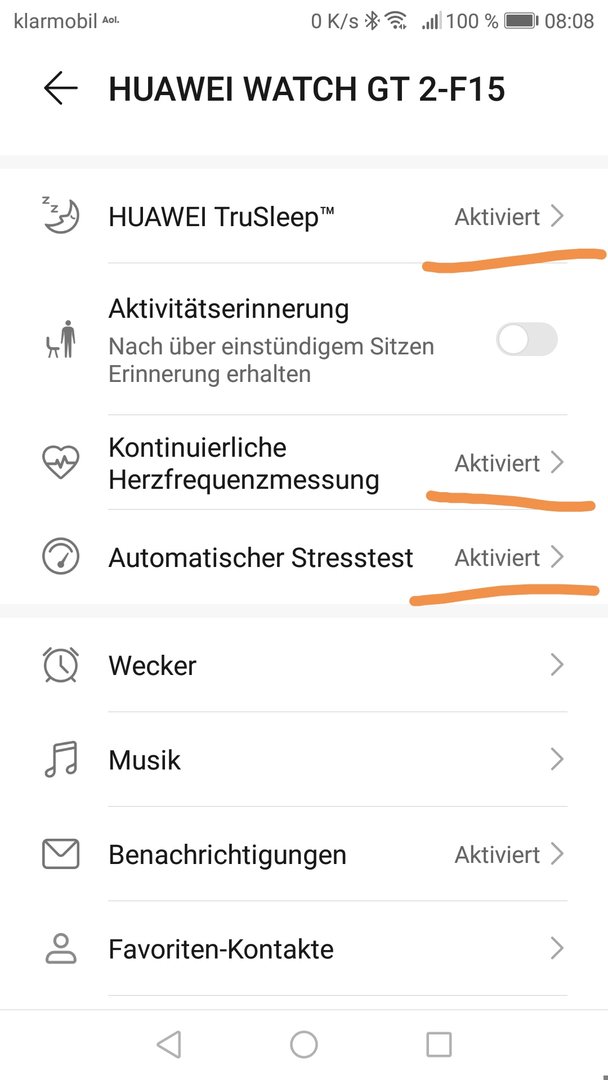Open Benachrichtigungen settings

304,855
